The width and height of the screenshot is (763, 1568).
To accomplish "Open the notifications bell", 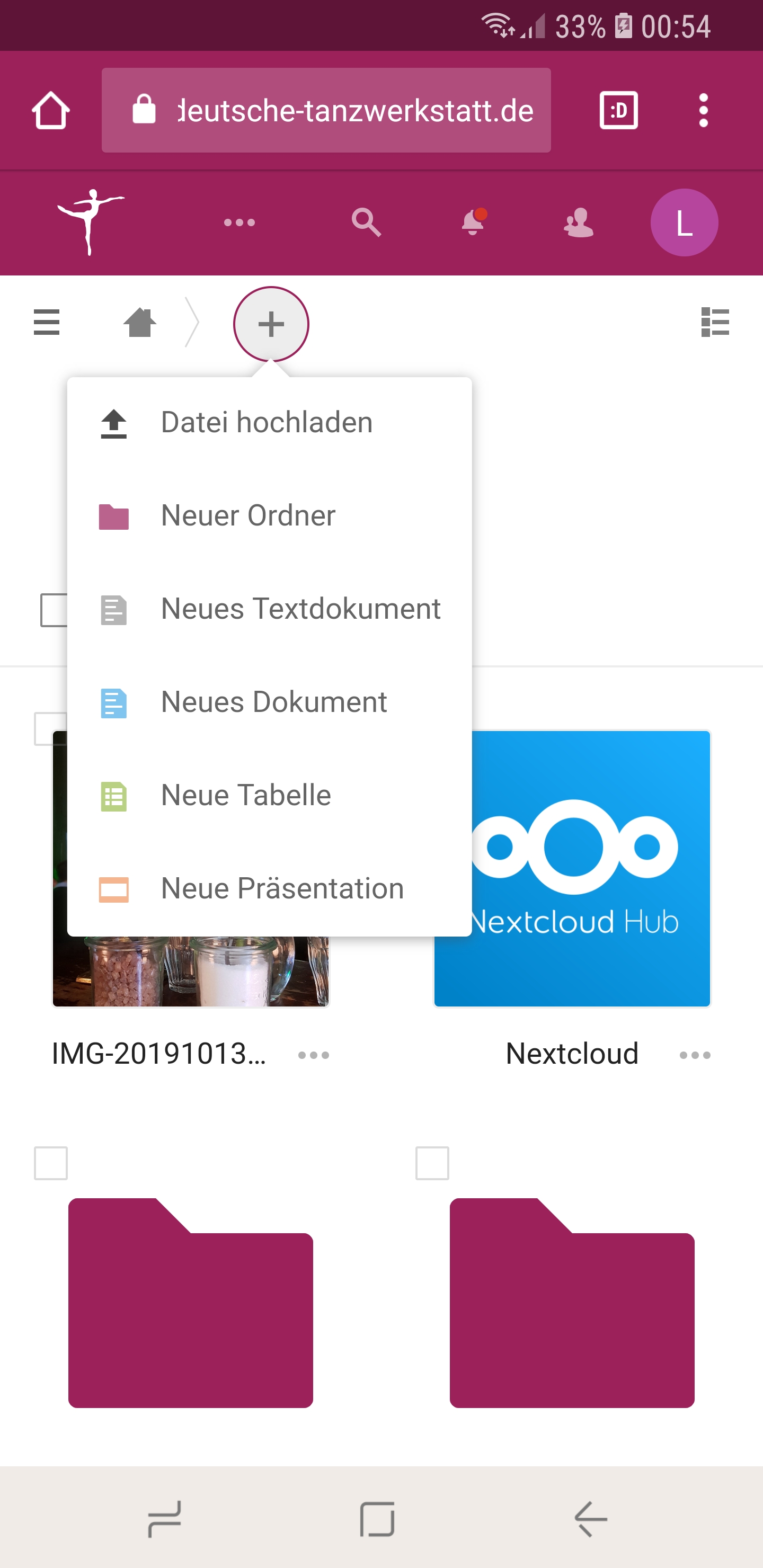I will (x=474, y=222).
